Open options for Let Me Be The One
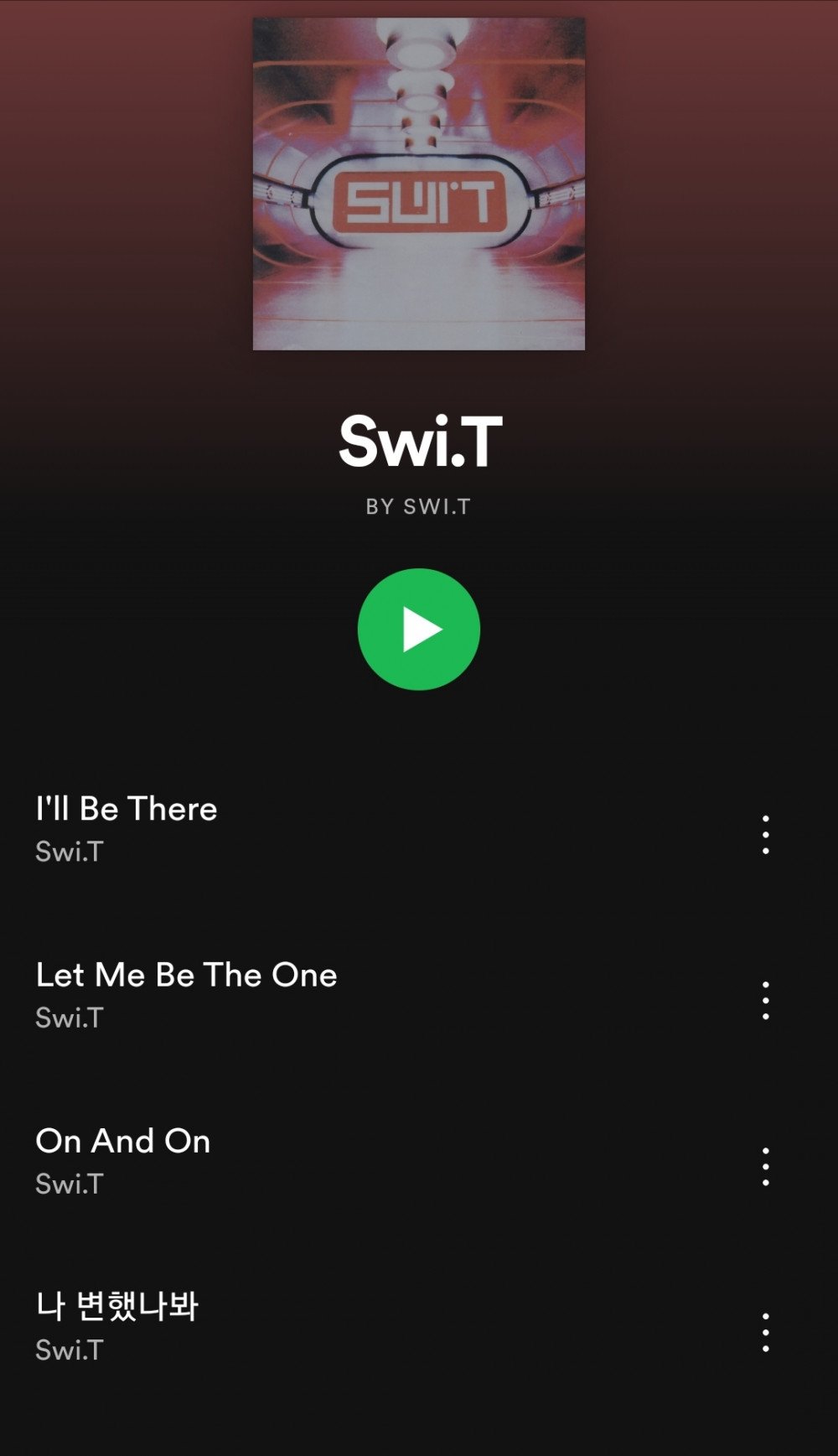This screenshot has height=1456, width=838. [x=765, y=1000]
